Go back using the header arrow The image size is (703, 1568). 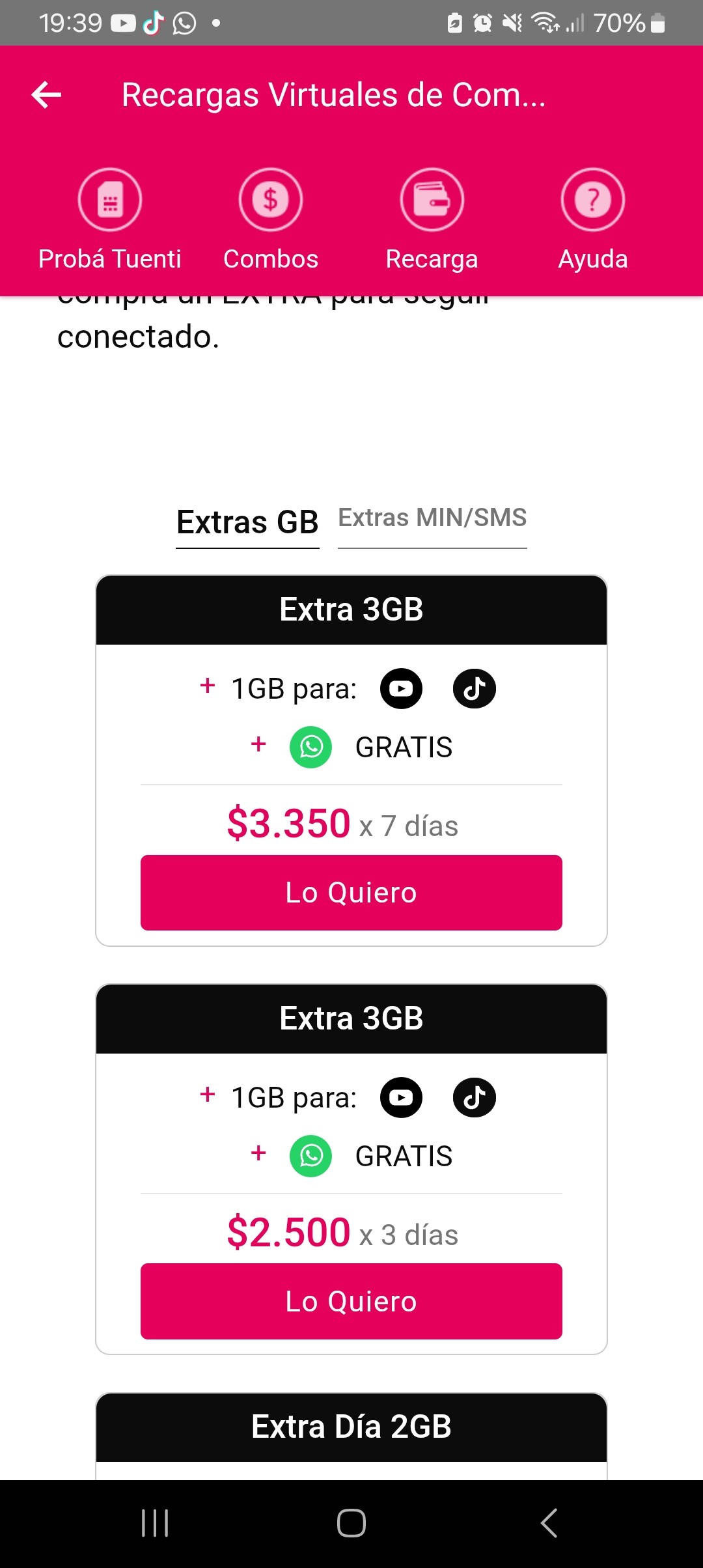pos(46,95)
